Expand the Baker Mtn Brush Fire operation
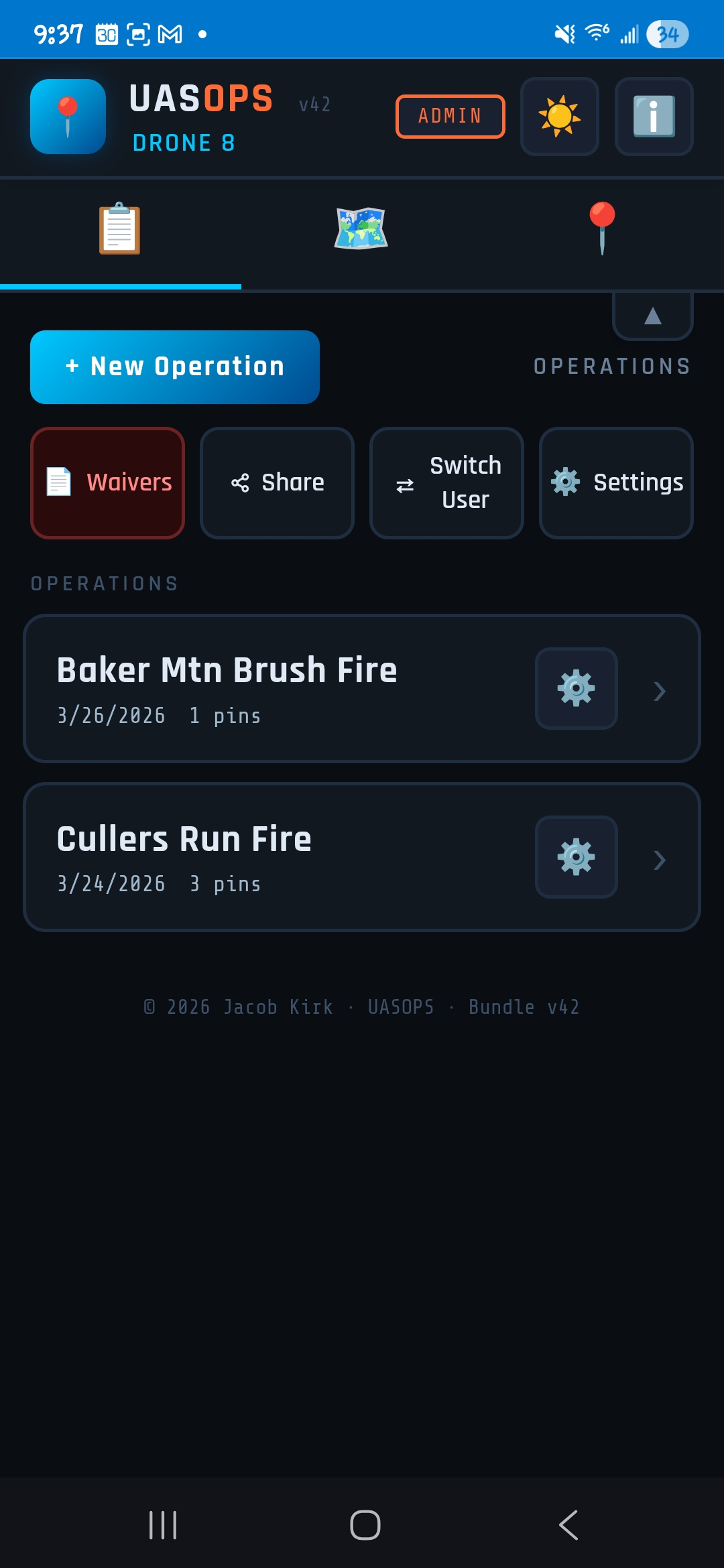The image size is (724, 1568). tap(660, 691)
